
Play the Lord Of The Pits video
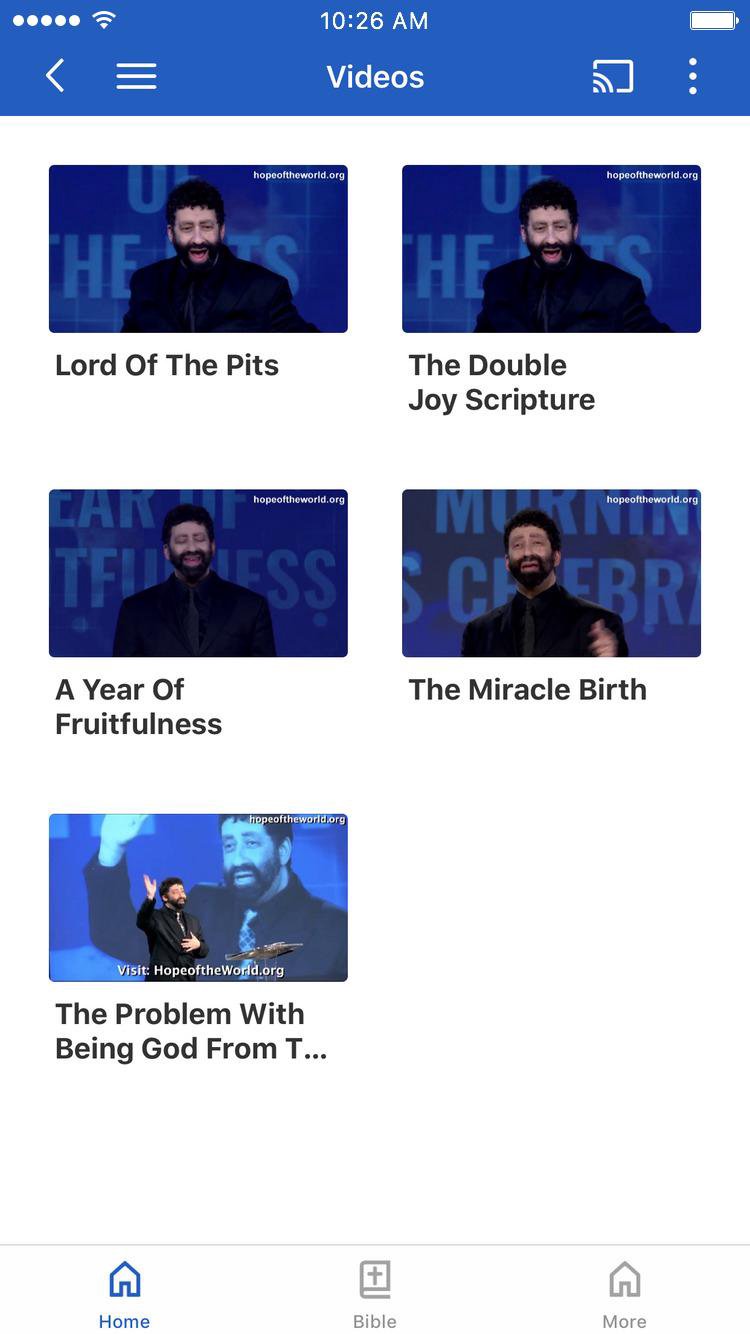click(198, 249)
